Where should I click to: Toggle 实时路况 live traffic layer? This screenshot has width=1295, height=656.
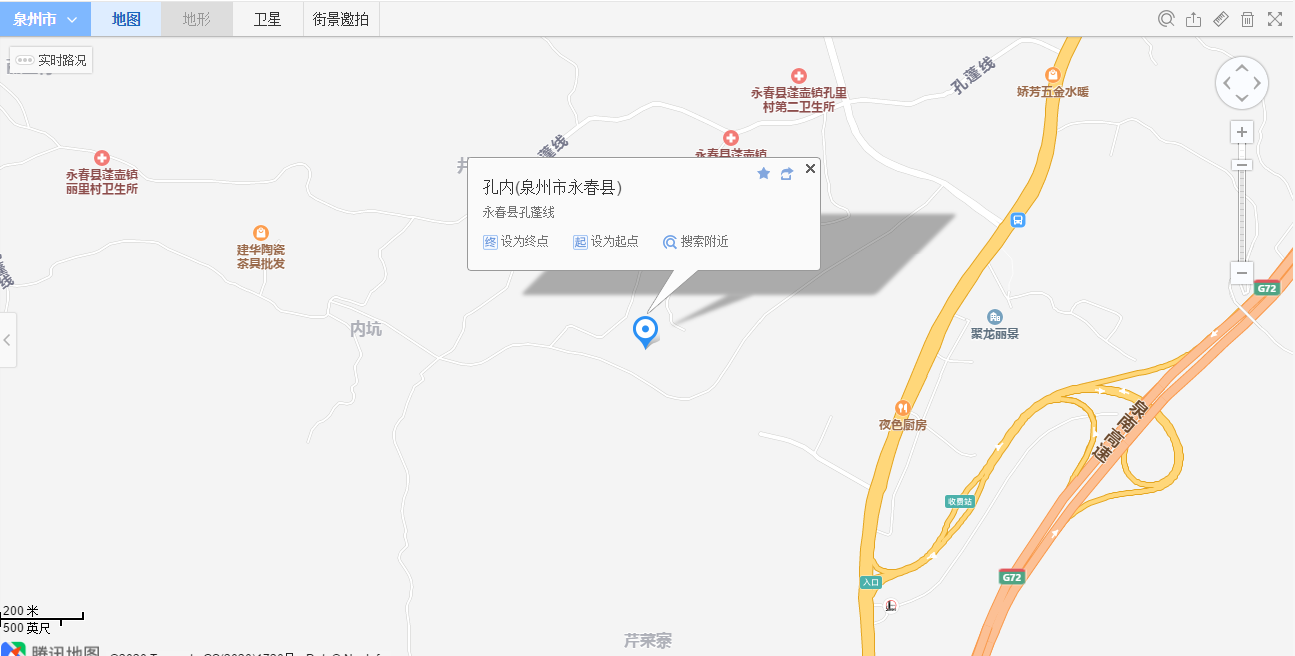52,60
